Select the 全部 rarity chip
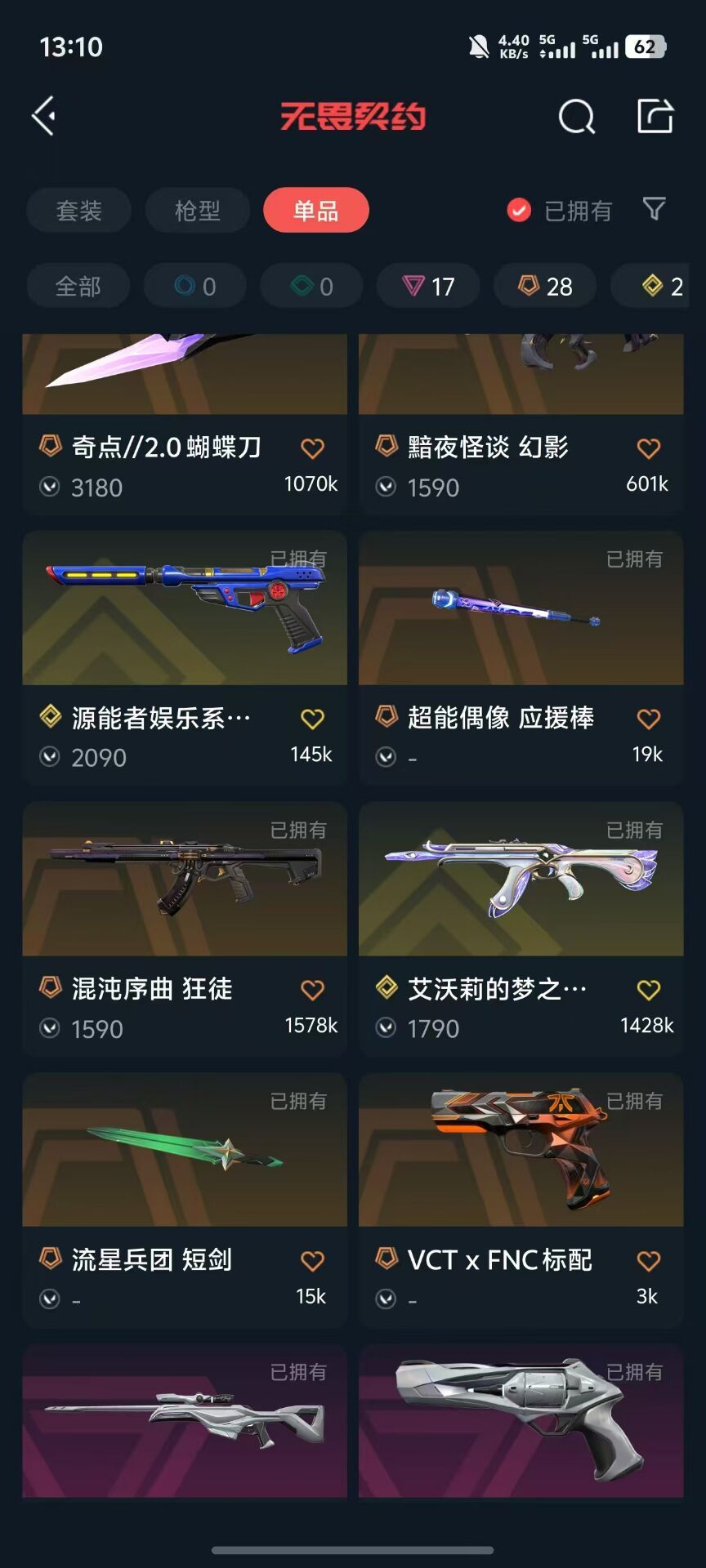The image size is (706, 1568). [78, 287]
